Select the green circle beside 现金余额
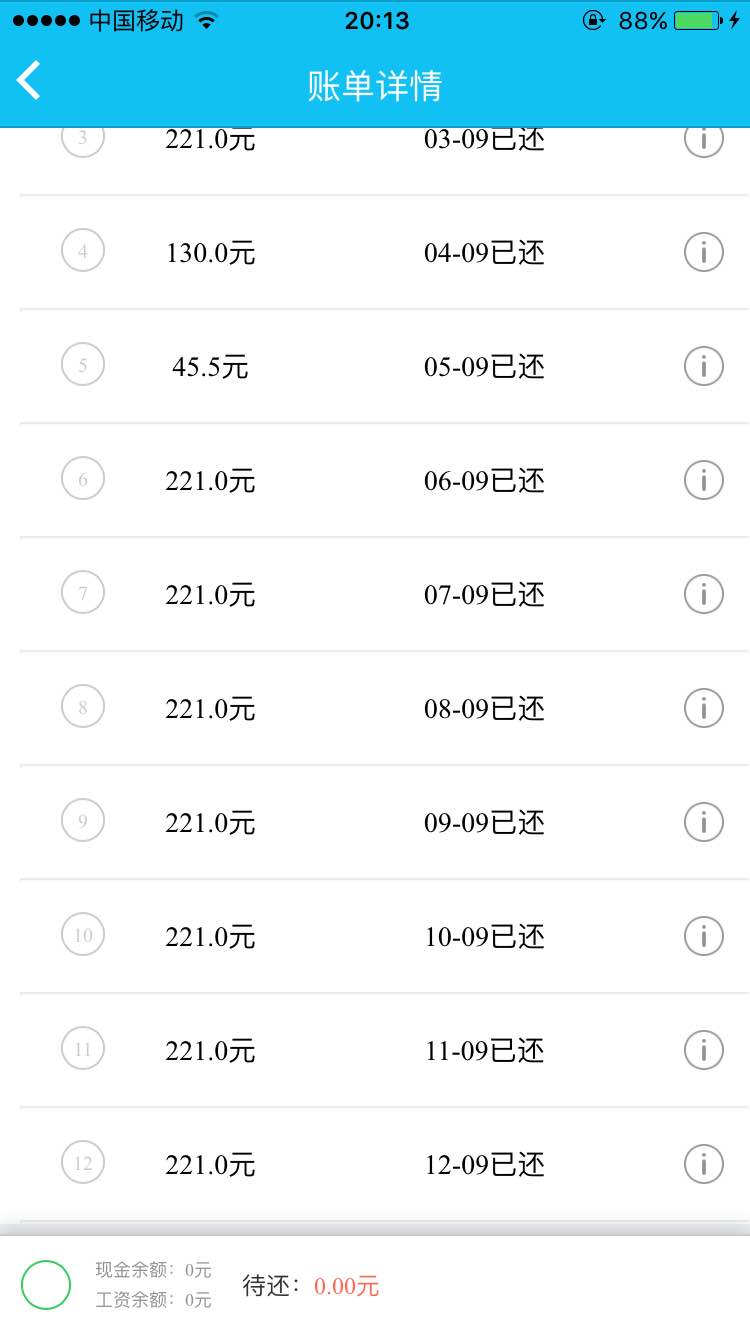This screenshot has width=750, height=1334. tap(46, 1285)
